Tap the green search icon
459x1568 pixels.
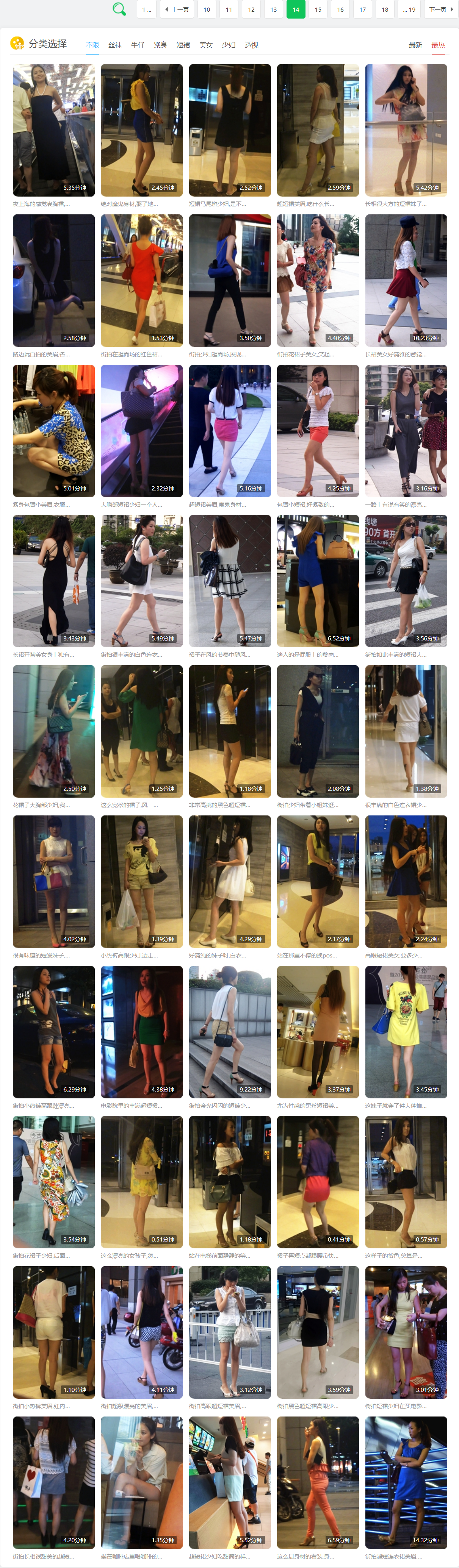tap(119, 9)
